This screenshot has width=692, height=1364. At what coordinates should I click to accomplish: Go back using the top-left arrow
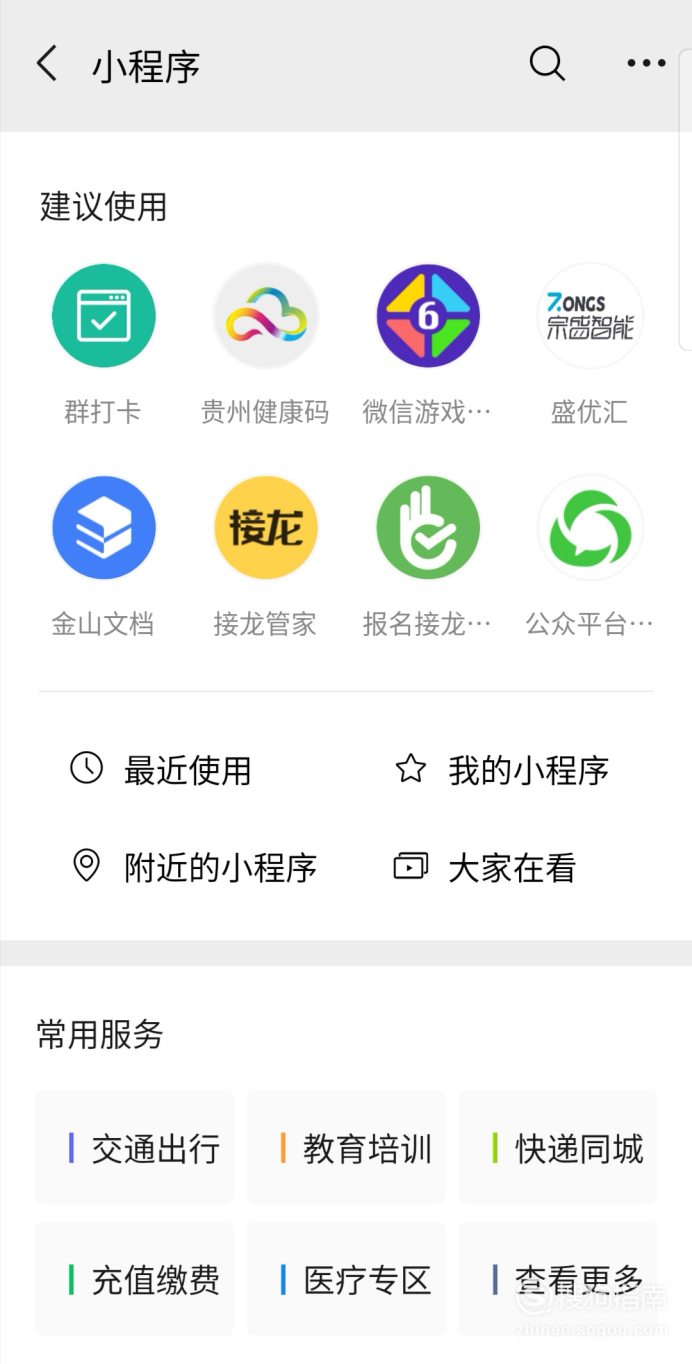[x=46, y=64]
